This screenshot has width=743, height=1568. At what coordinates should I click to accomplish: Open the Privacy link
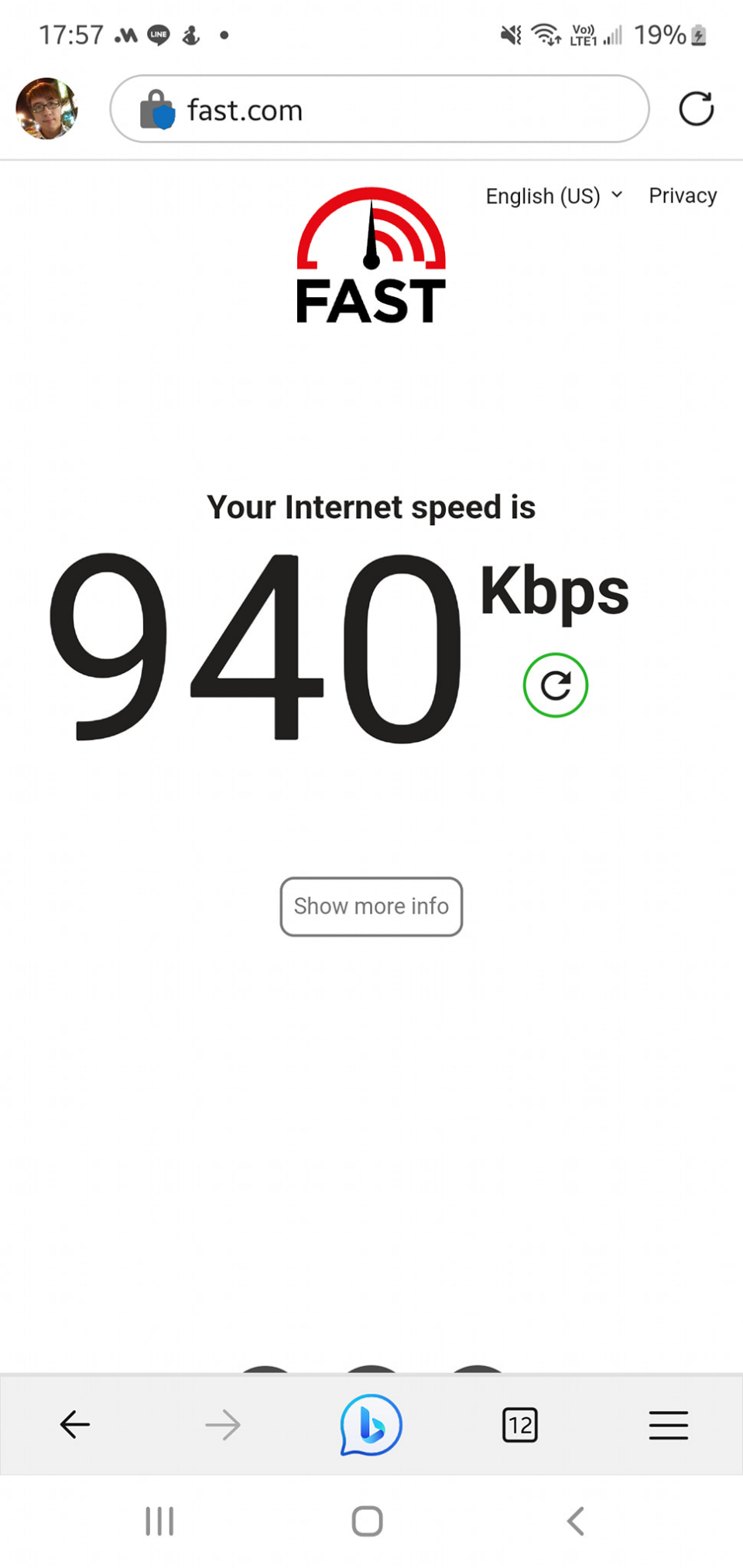pyautogui.click(x=683, y=196)
